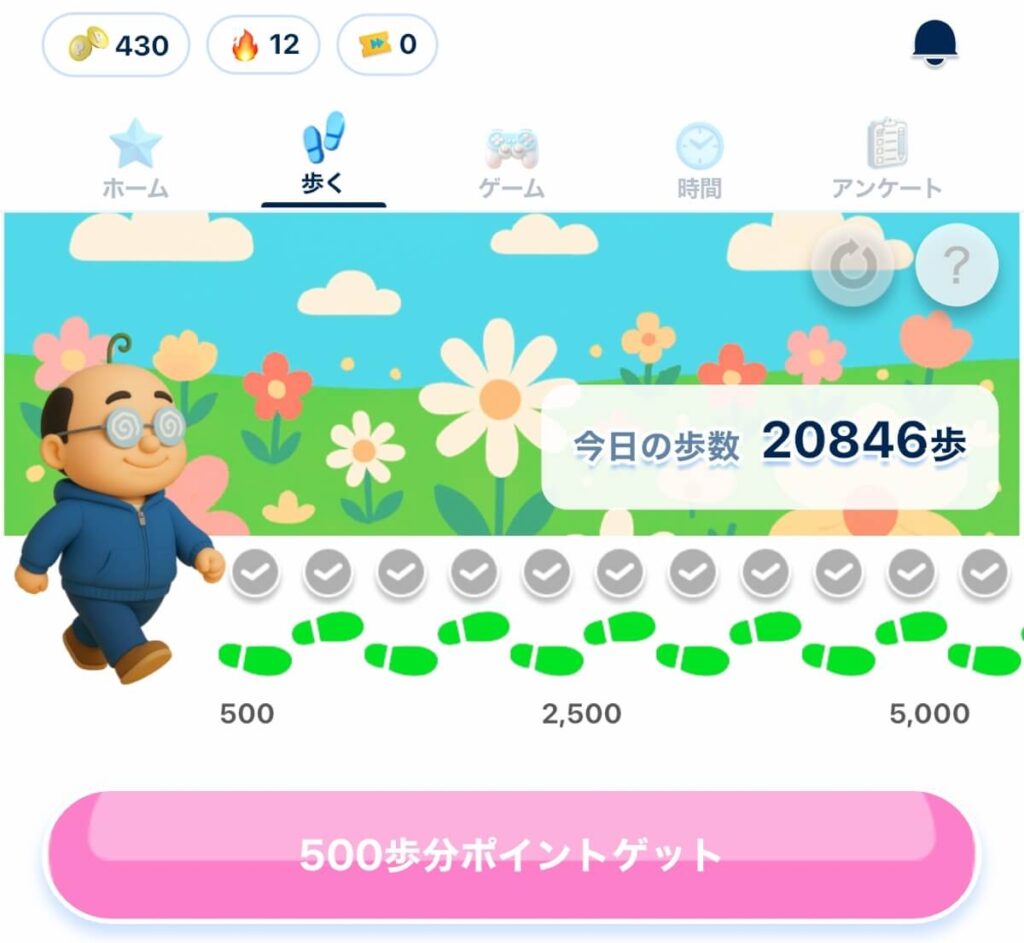Tap 500歩分ポイントゲット button
Viewport: 1024px width, 943px height.
(x=511, y=856)
